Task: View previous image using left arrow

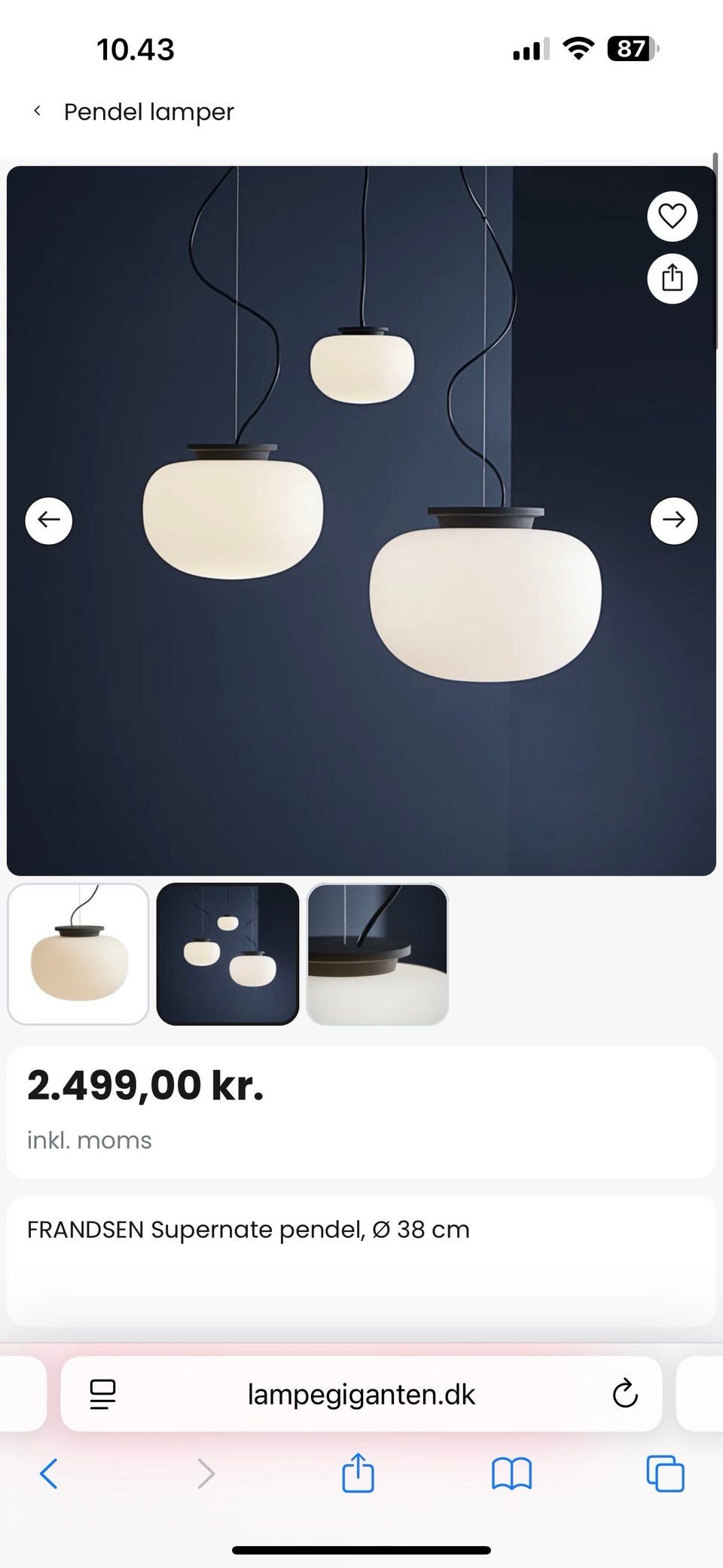Action: [x=48, y=520]
